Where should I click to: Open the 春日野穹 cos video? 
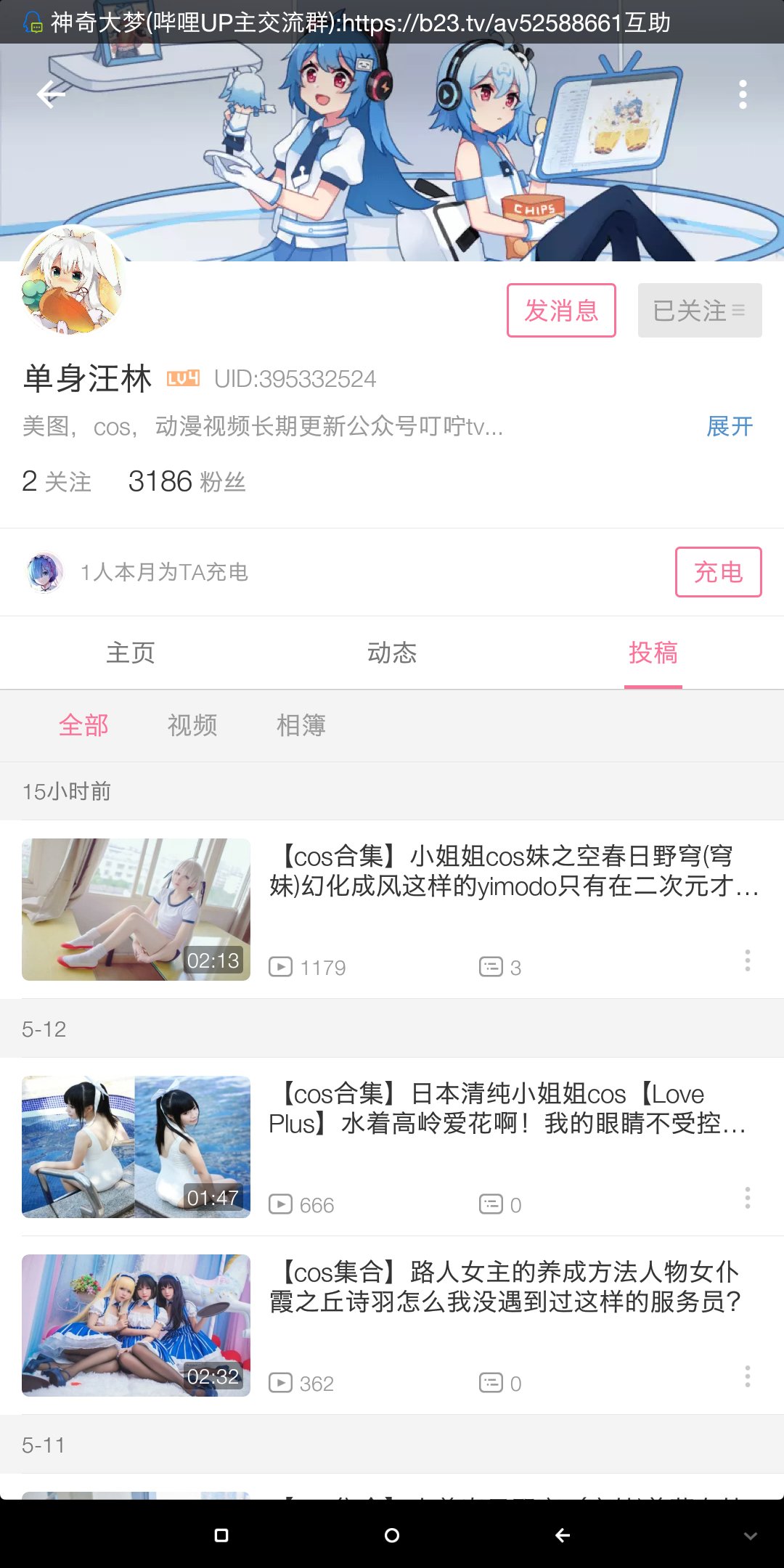tap(508, 871)
